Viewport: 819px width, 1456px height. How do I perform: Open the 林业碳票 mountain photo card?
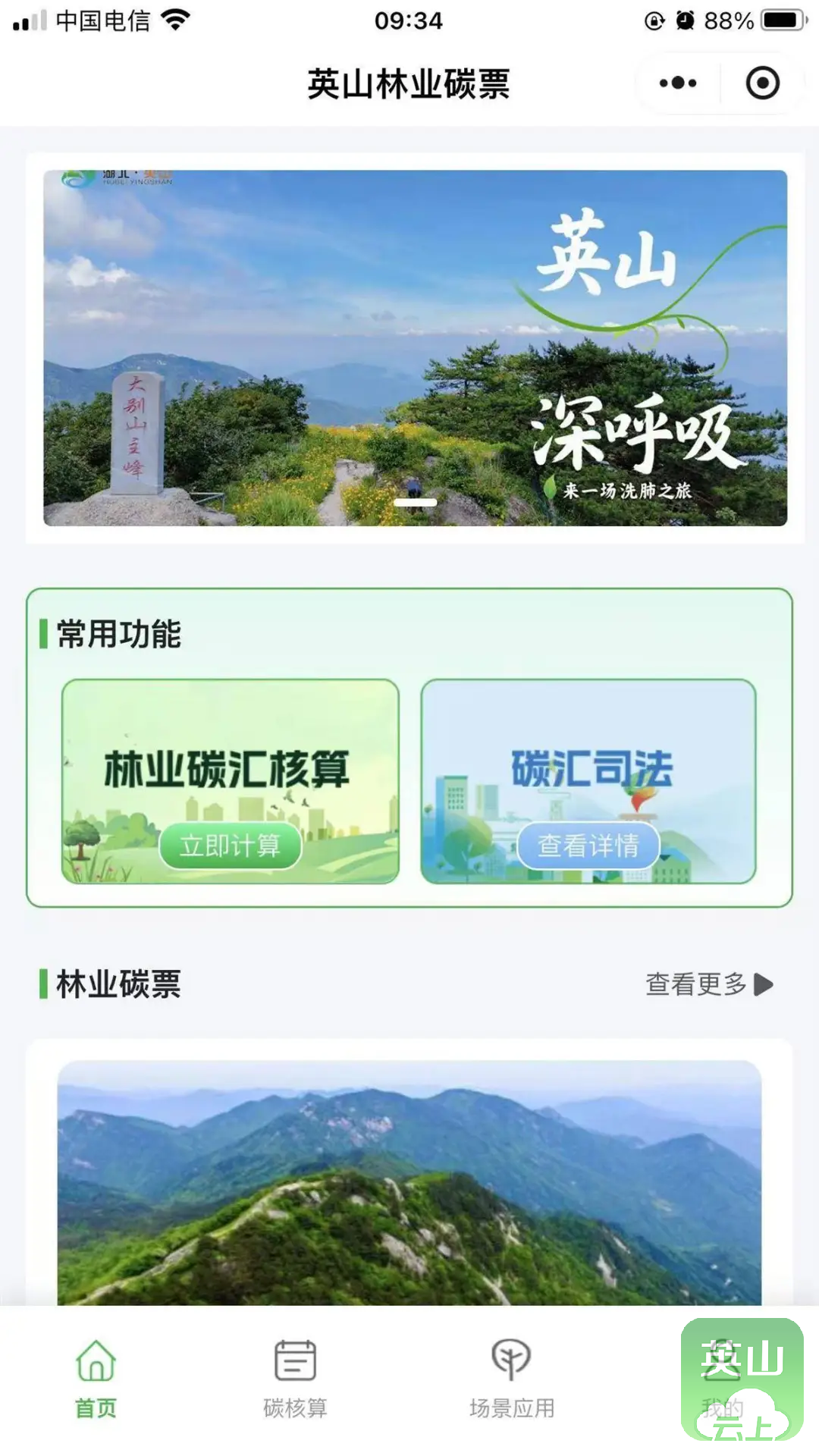[x=409, y=1181]
